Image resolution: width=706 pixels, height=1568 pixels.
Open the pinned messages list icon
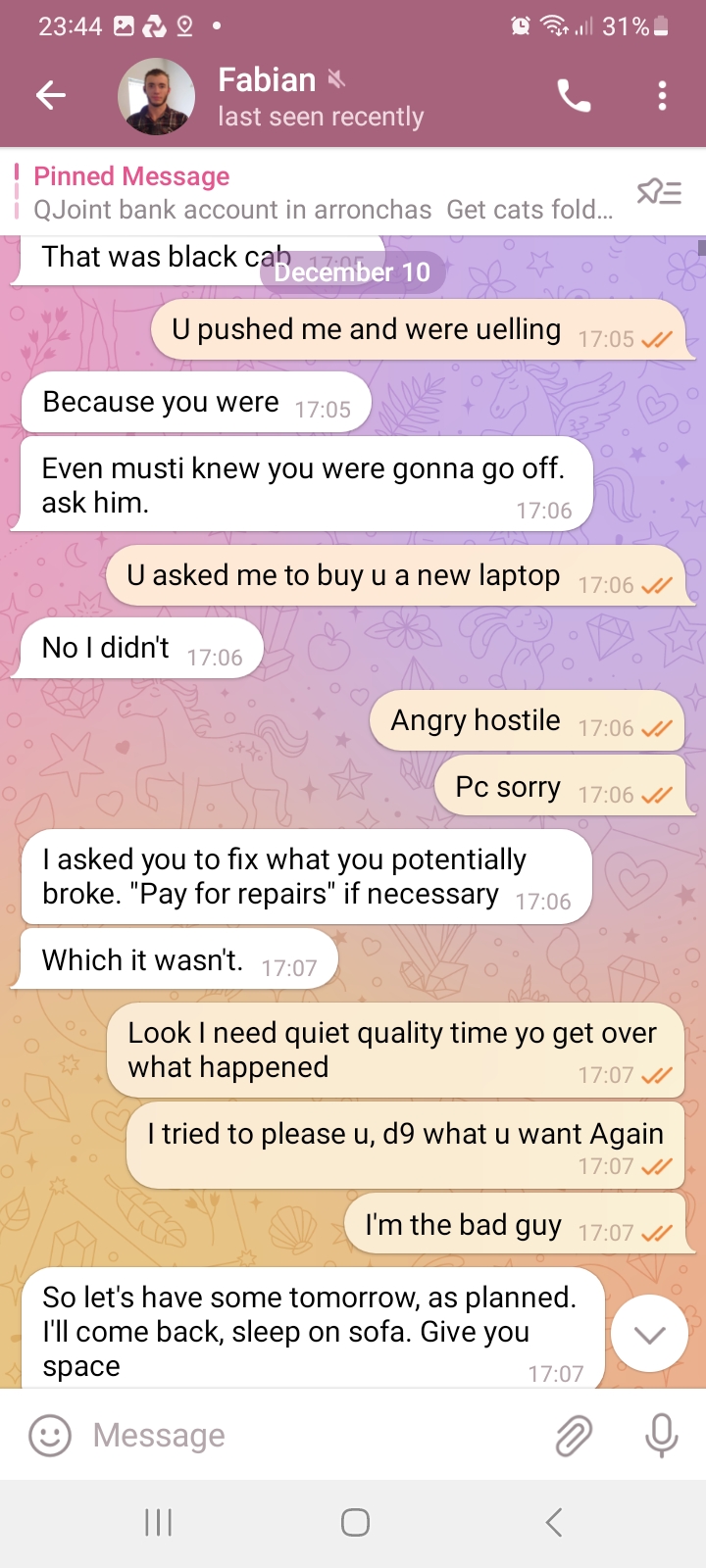point(659,192)
